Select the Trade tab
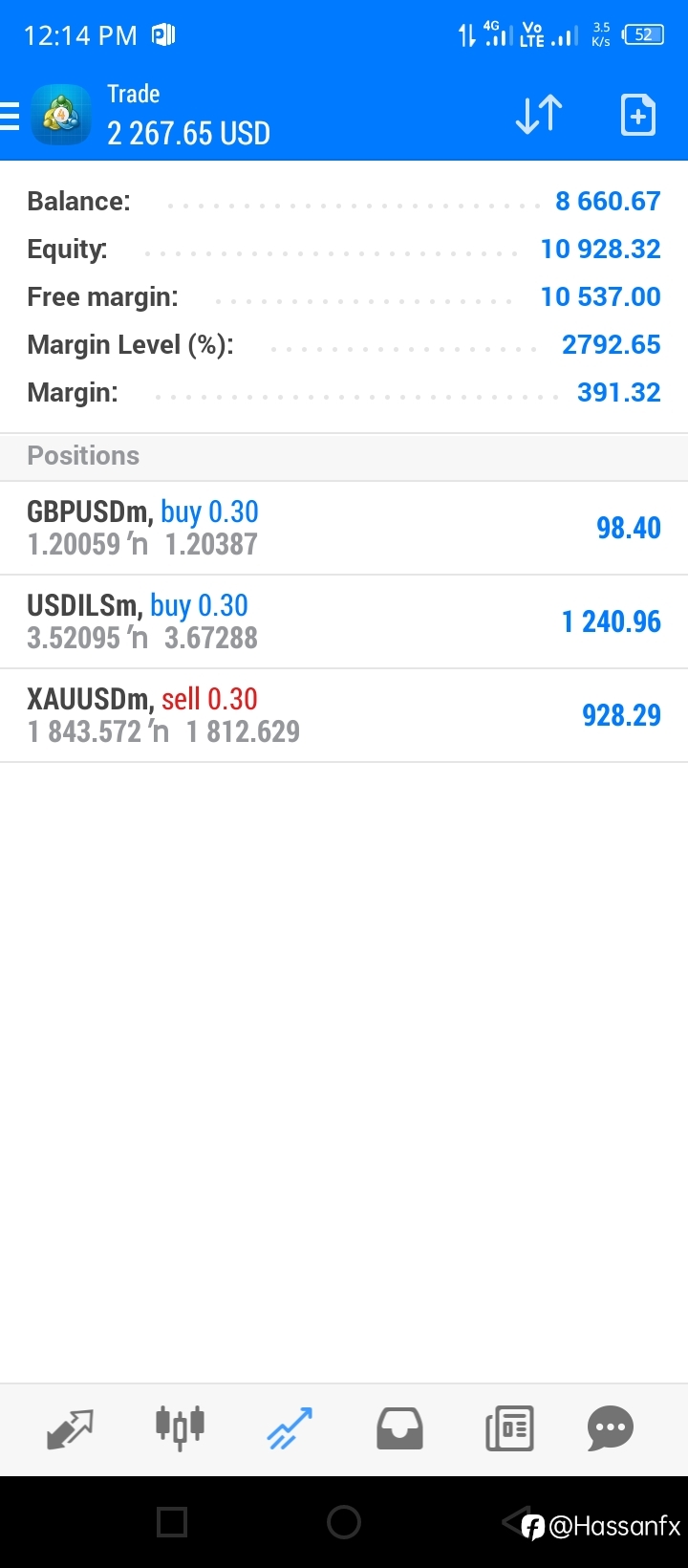This screenshot has width=688, height=1568. pos(290,1428)
